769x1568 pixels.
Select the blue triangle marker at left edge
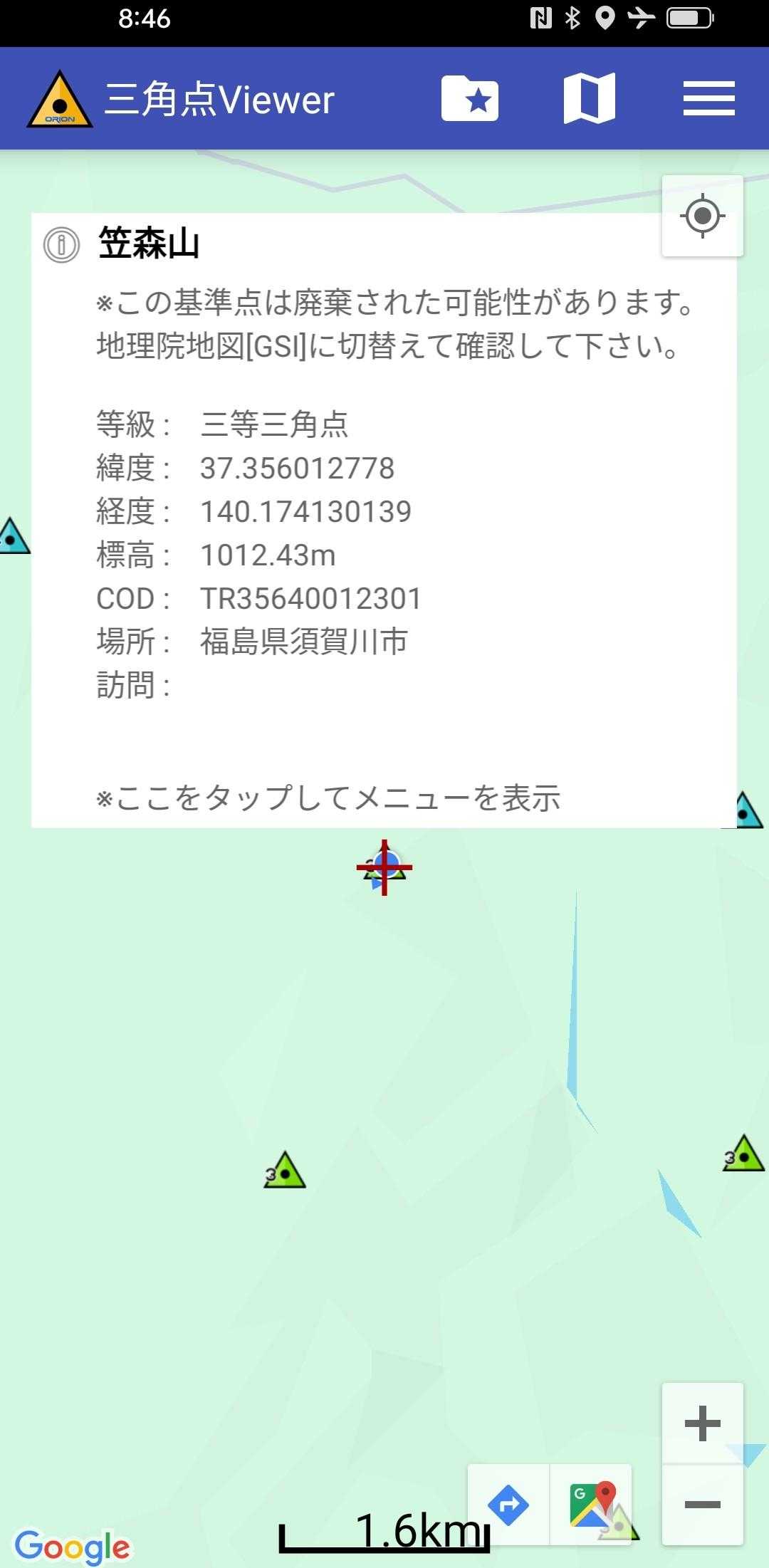click(11, 535)
